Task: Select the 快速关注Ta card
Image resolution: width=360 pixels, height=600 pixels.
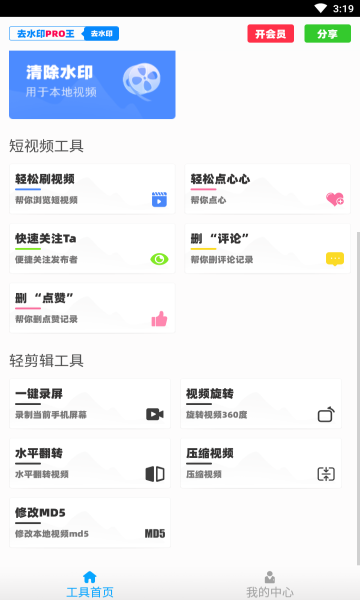Action: 92,248
